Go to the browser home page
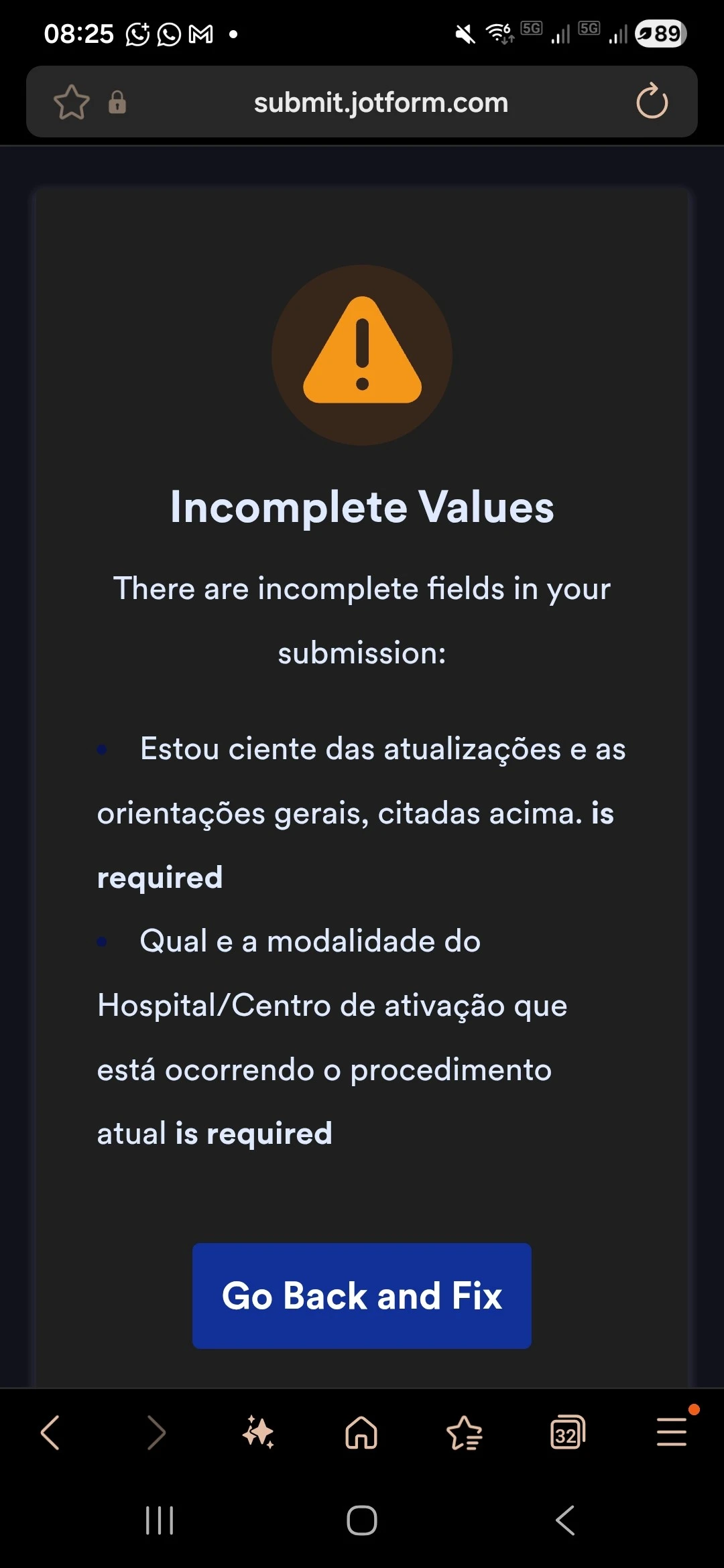 [x=361, y=1433]
